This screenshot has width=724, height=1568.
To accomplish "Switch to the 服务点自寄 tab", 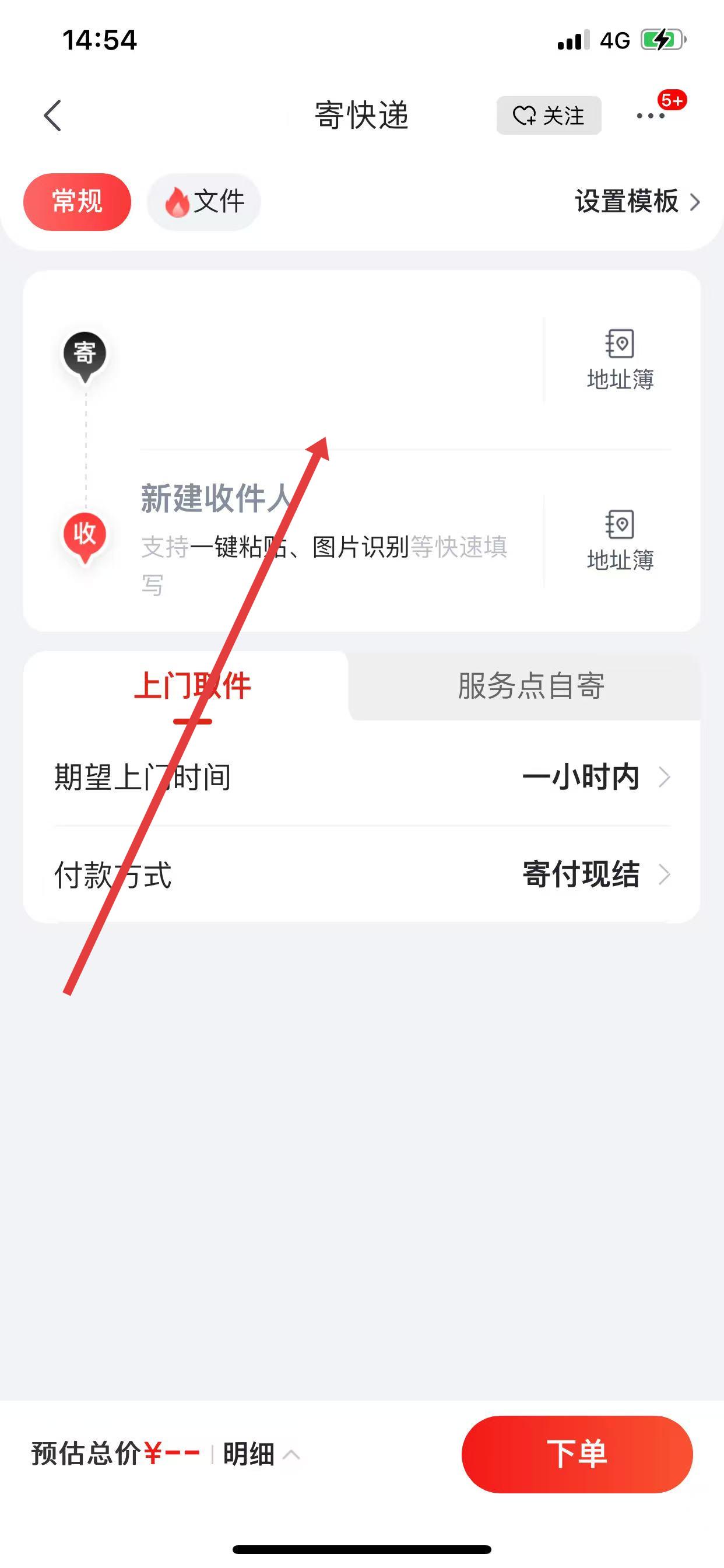I will [x=530, y=687].
